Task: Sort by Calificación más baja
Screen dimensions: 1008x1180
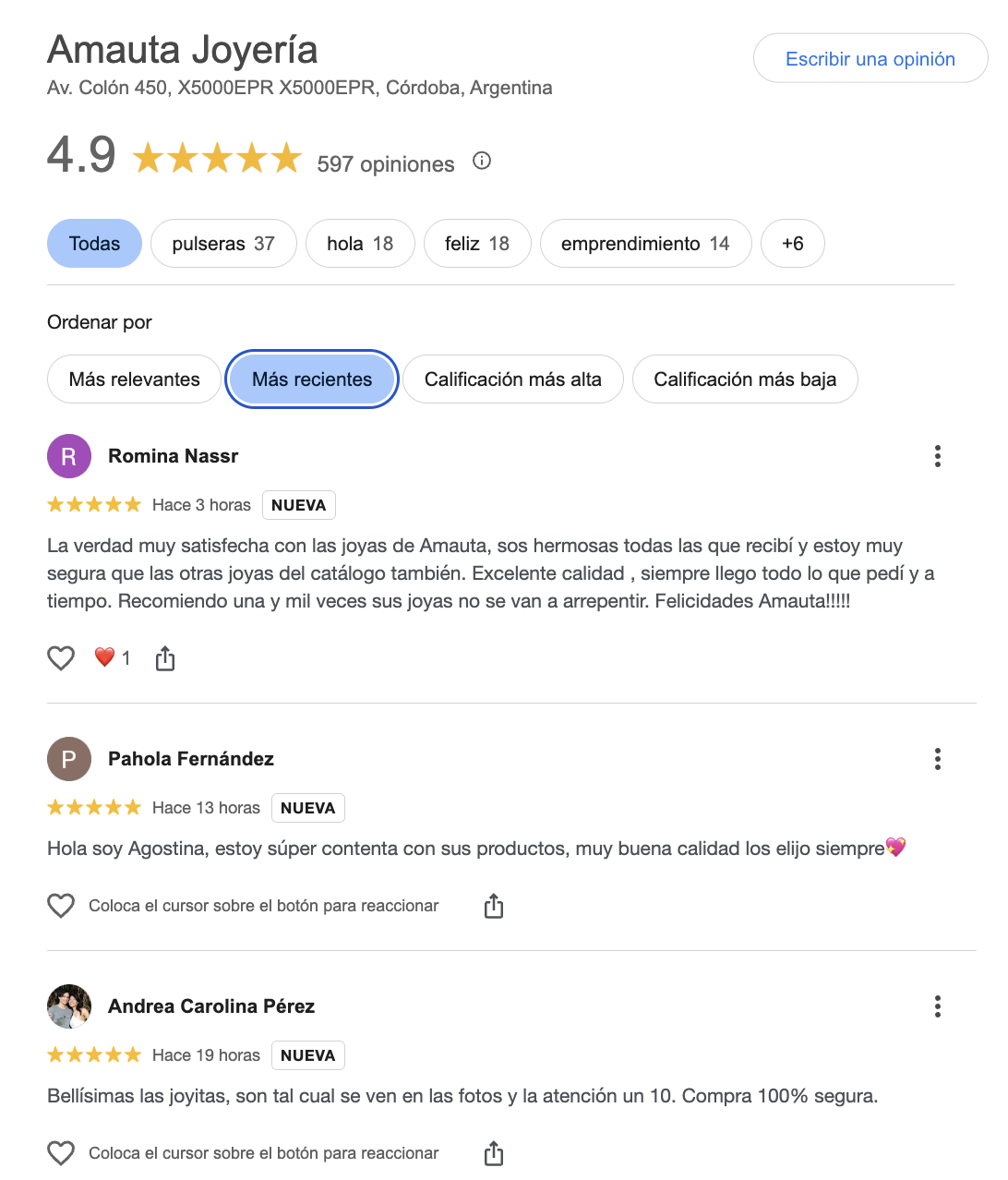Action: [745, 379]
